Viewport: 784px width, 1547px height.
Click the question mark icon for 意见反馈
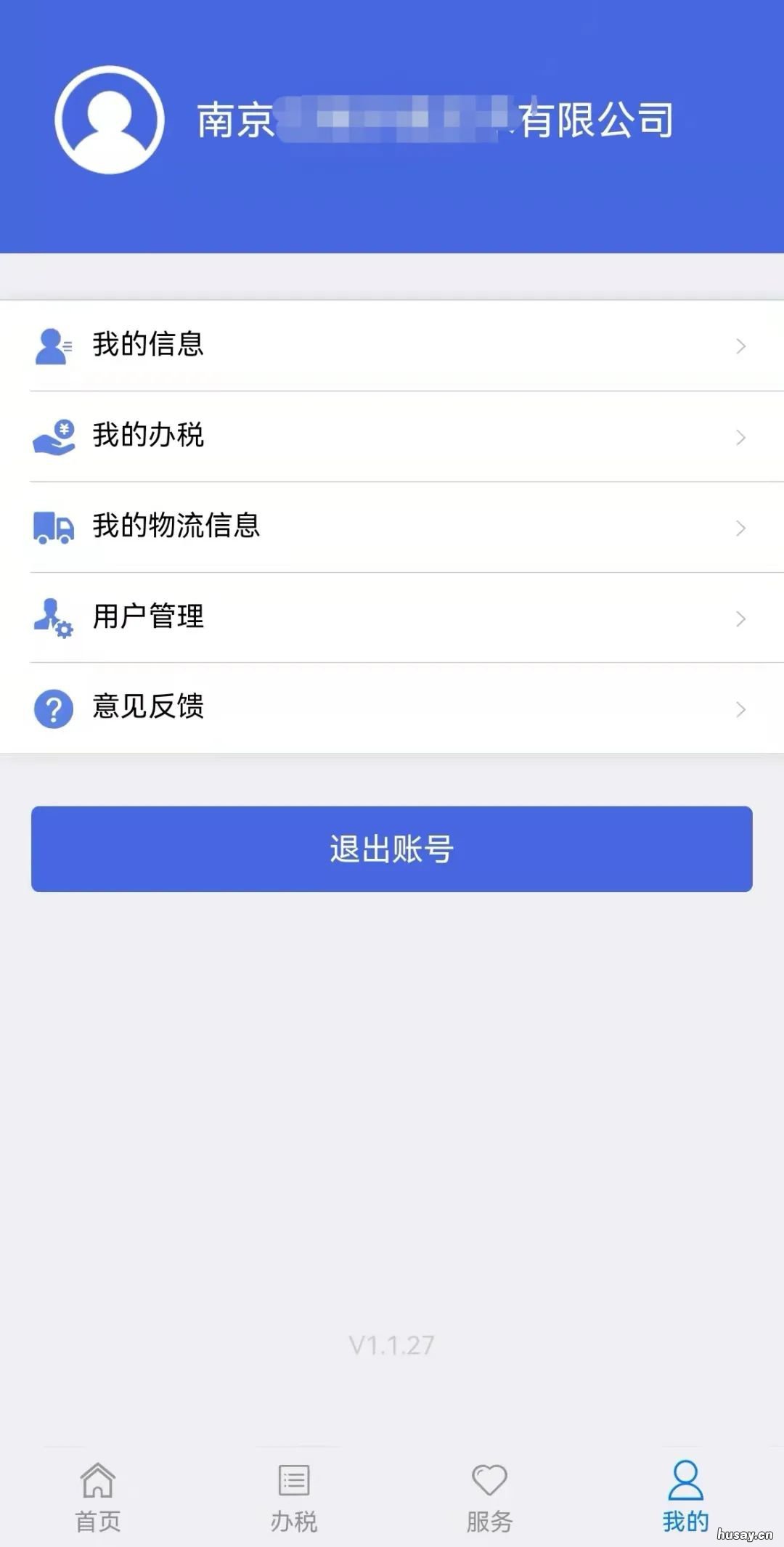tap(53, 709)
